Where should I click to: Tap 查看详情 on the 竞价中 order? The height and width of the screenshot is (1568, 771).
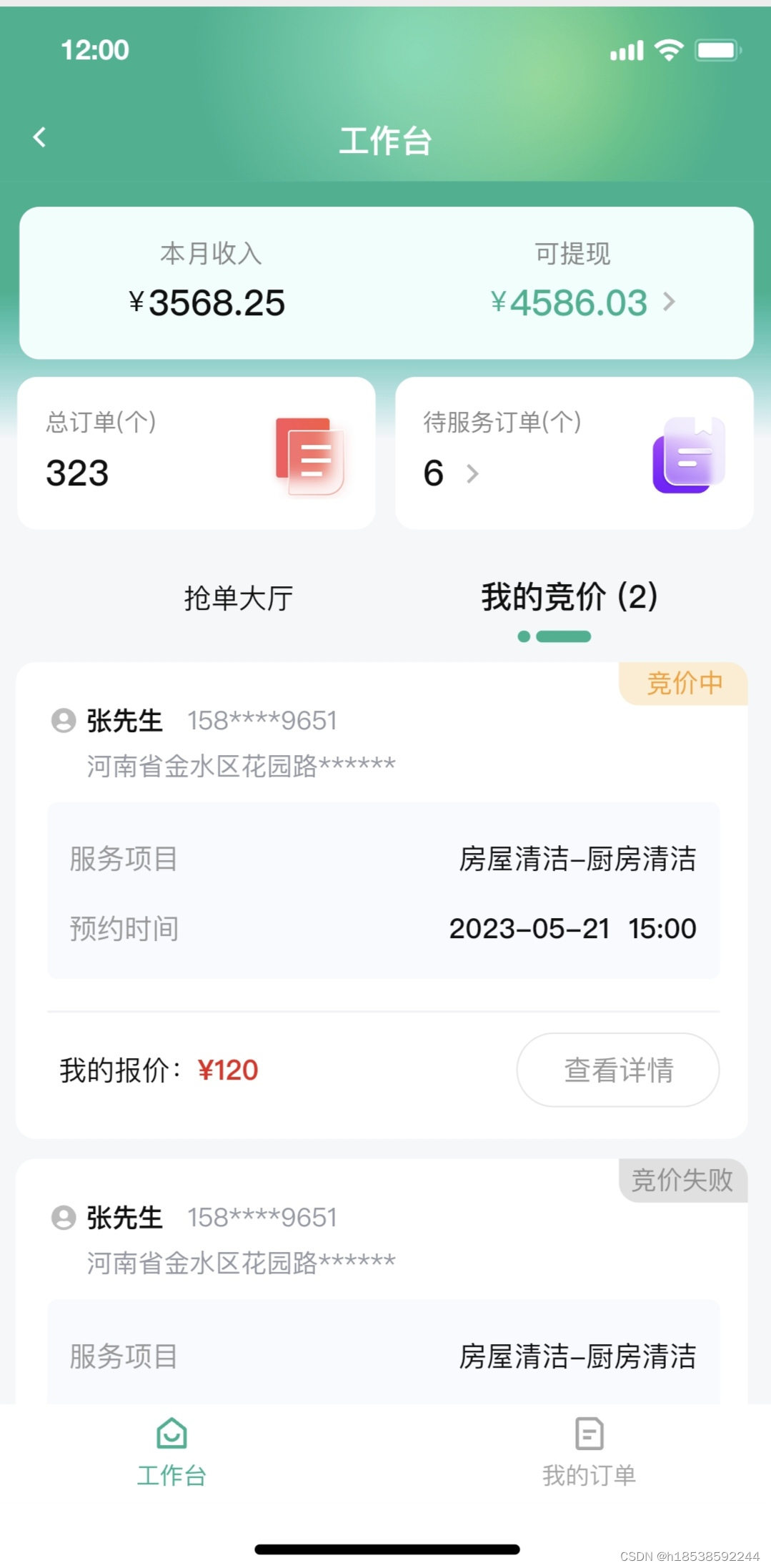coord(617,1070)
